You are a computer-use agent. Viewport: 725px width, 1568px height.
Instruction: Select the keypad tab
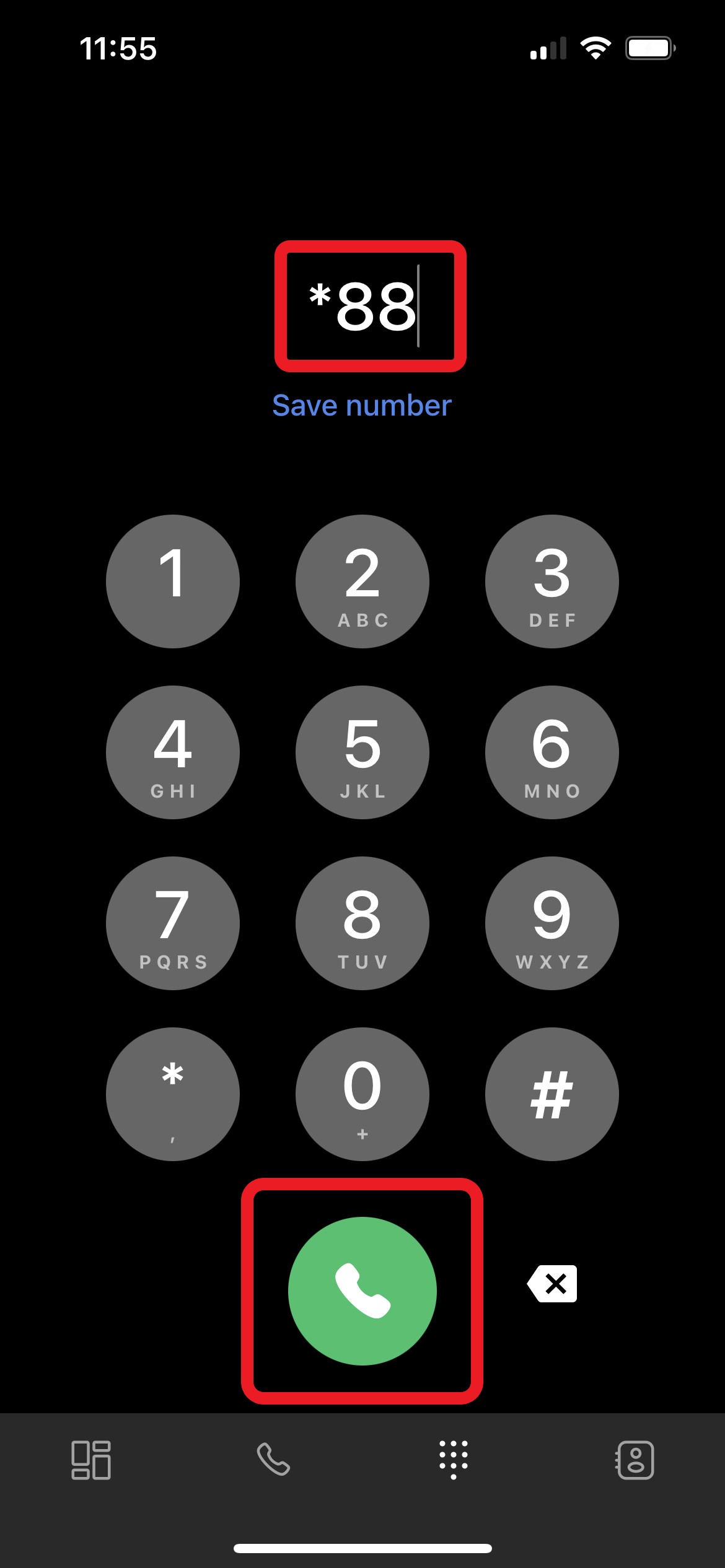pos(454,1460)
